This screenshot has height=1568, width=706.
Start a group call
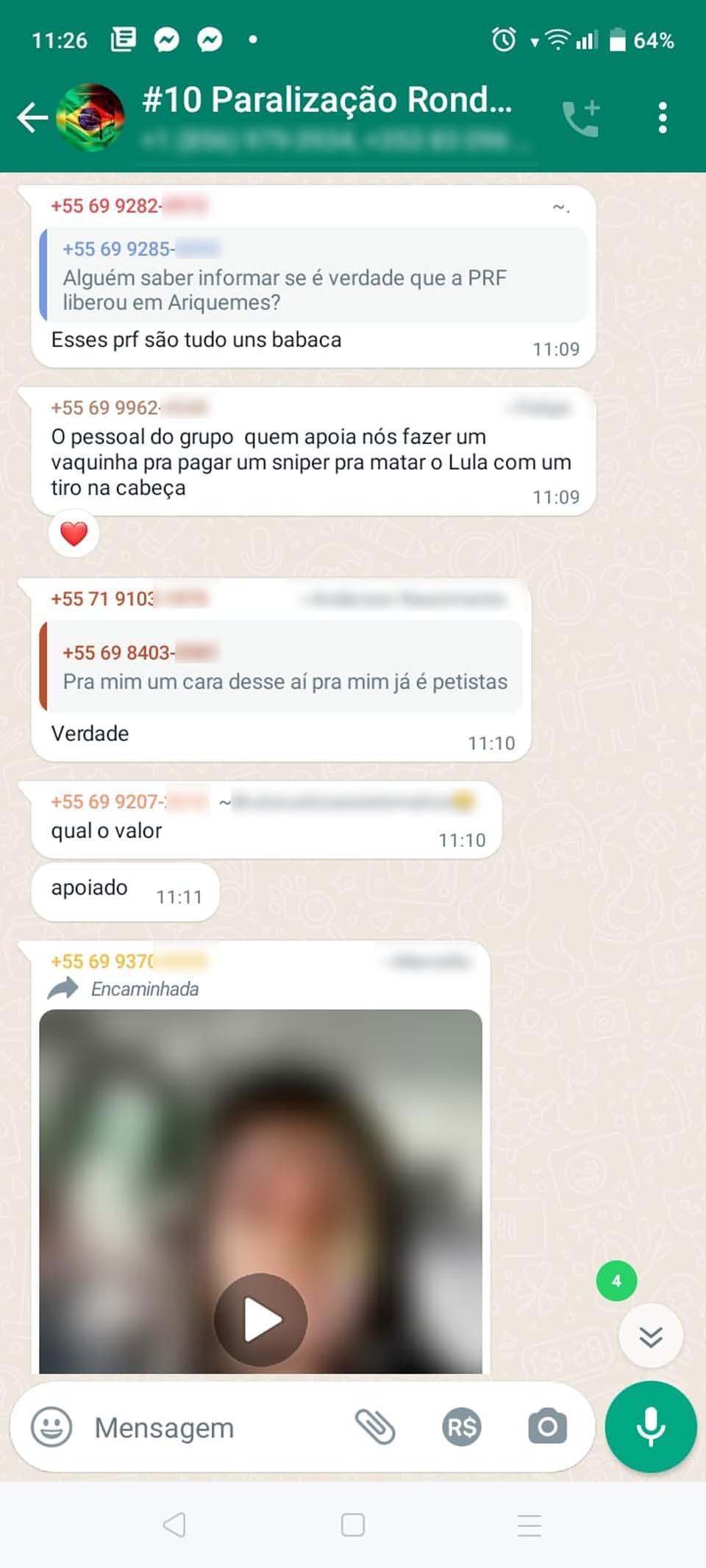tap(581, 118)
